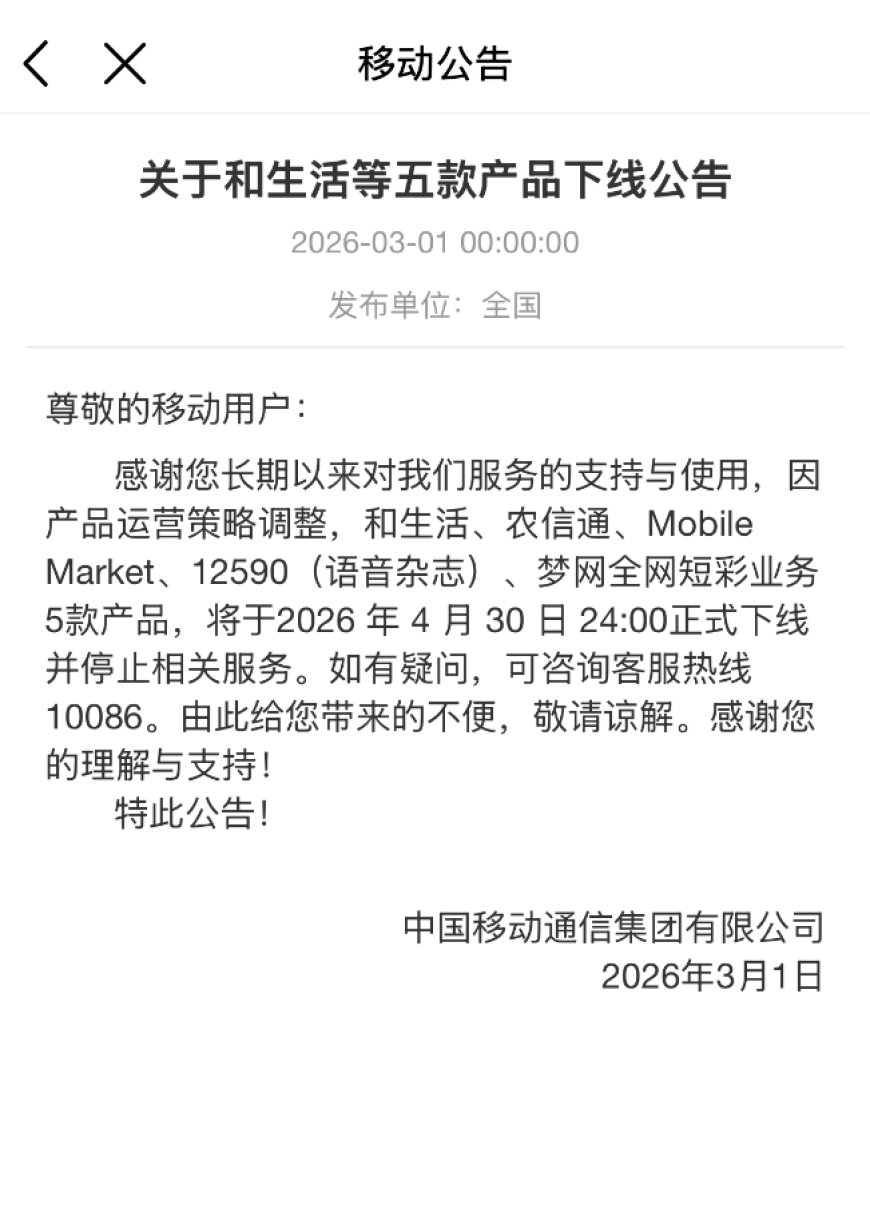Tap the X icon to exit the announcement

pos(123,63)
